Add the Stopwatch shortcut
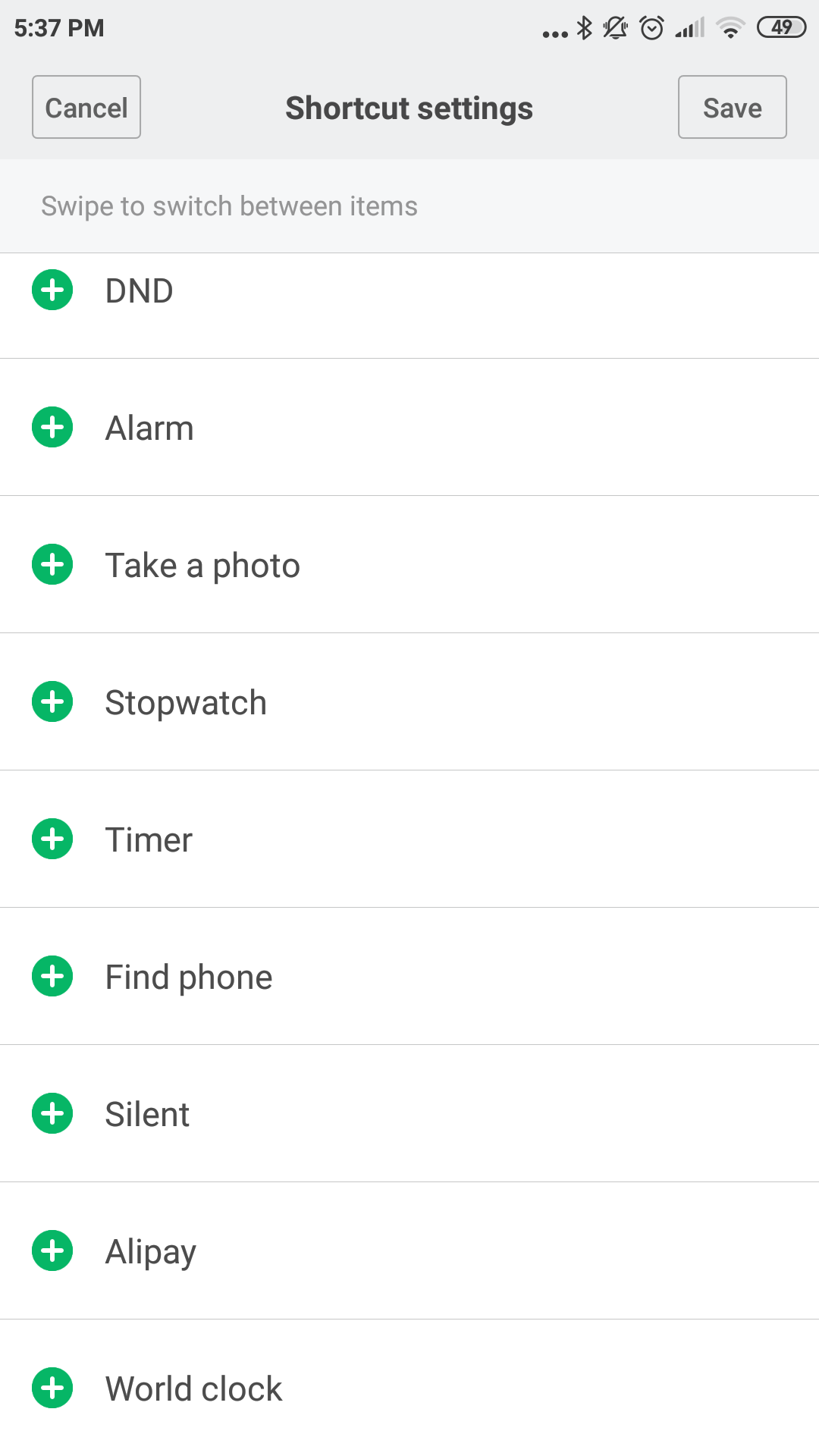 pos(52,701)
